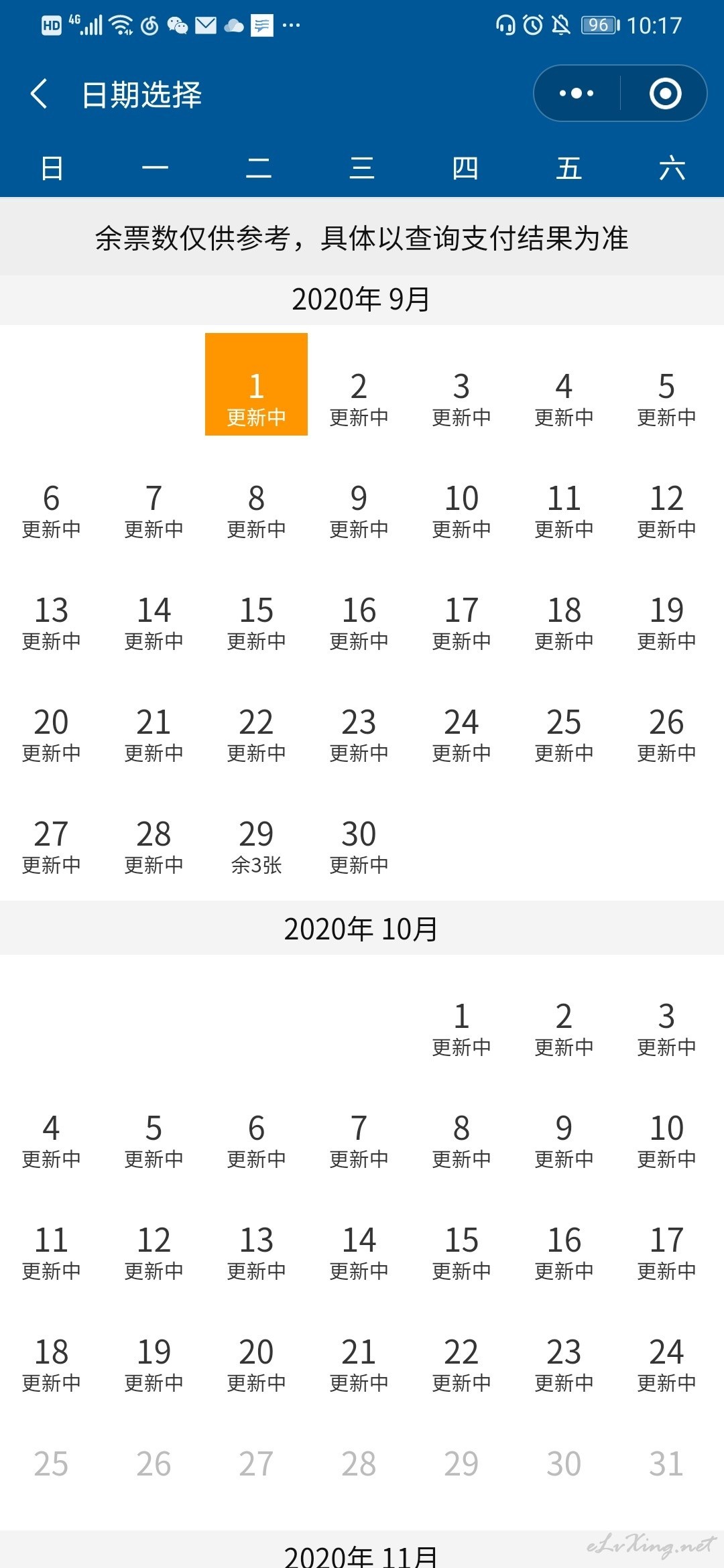Select September 24
The height and width of the screenshot is (1568, 724).
tap(461, 734)
